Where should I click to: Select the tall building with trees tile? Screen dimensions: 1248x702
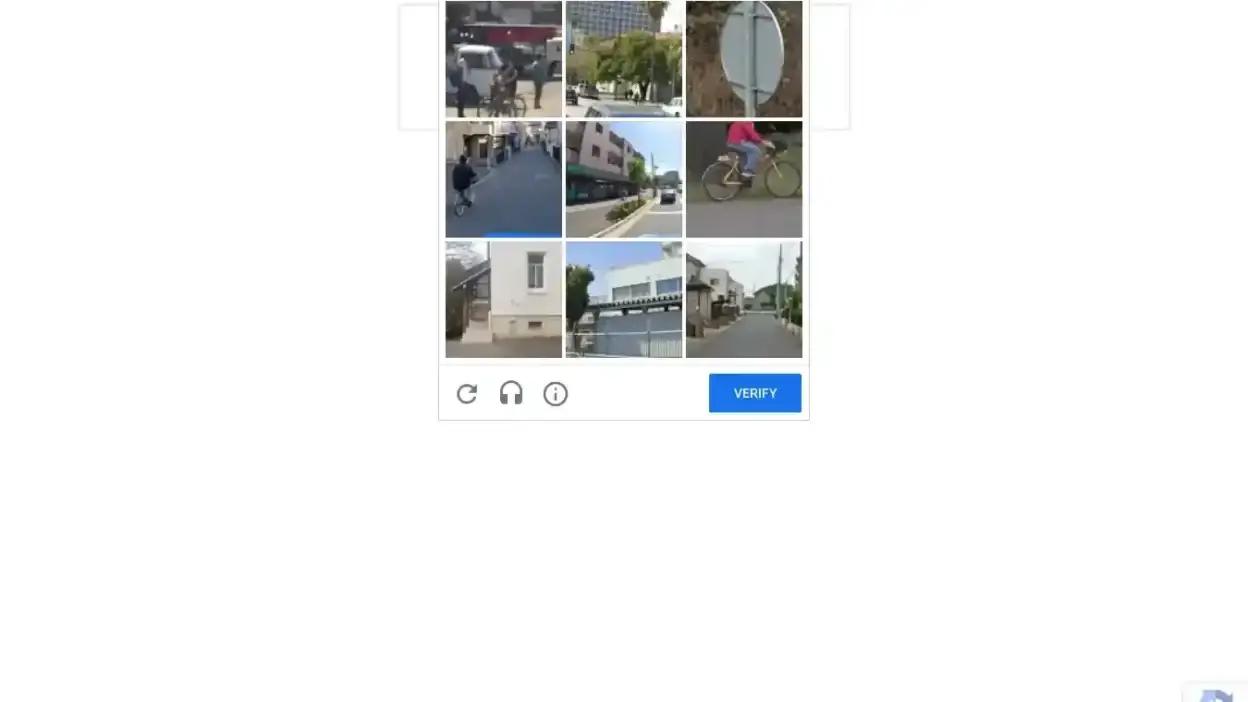tap(624, 59)
